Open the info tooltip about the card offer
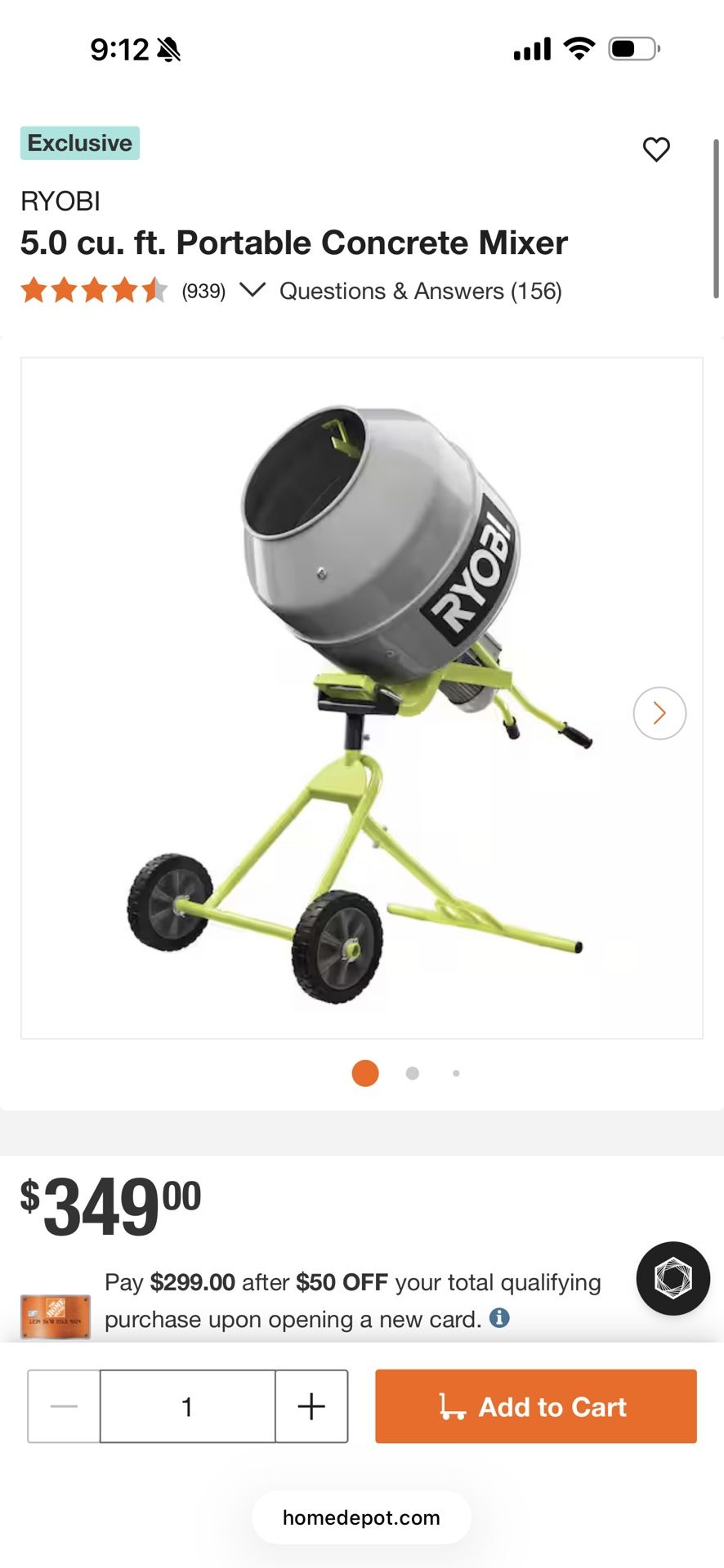 pos(502,1318)
